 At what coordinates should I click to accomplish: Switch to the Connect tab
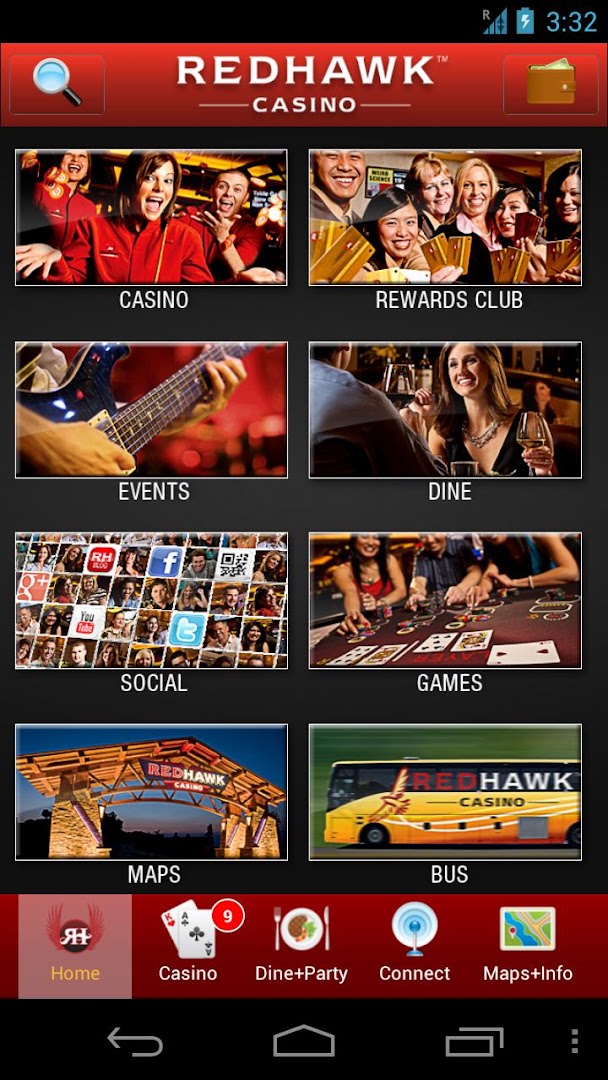(414, 945)
